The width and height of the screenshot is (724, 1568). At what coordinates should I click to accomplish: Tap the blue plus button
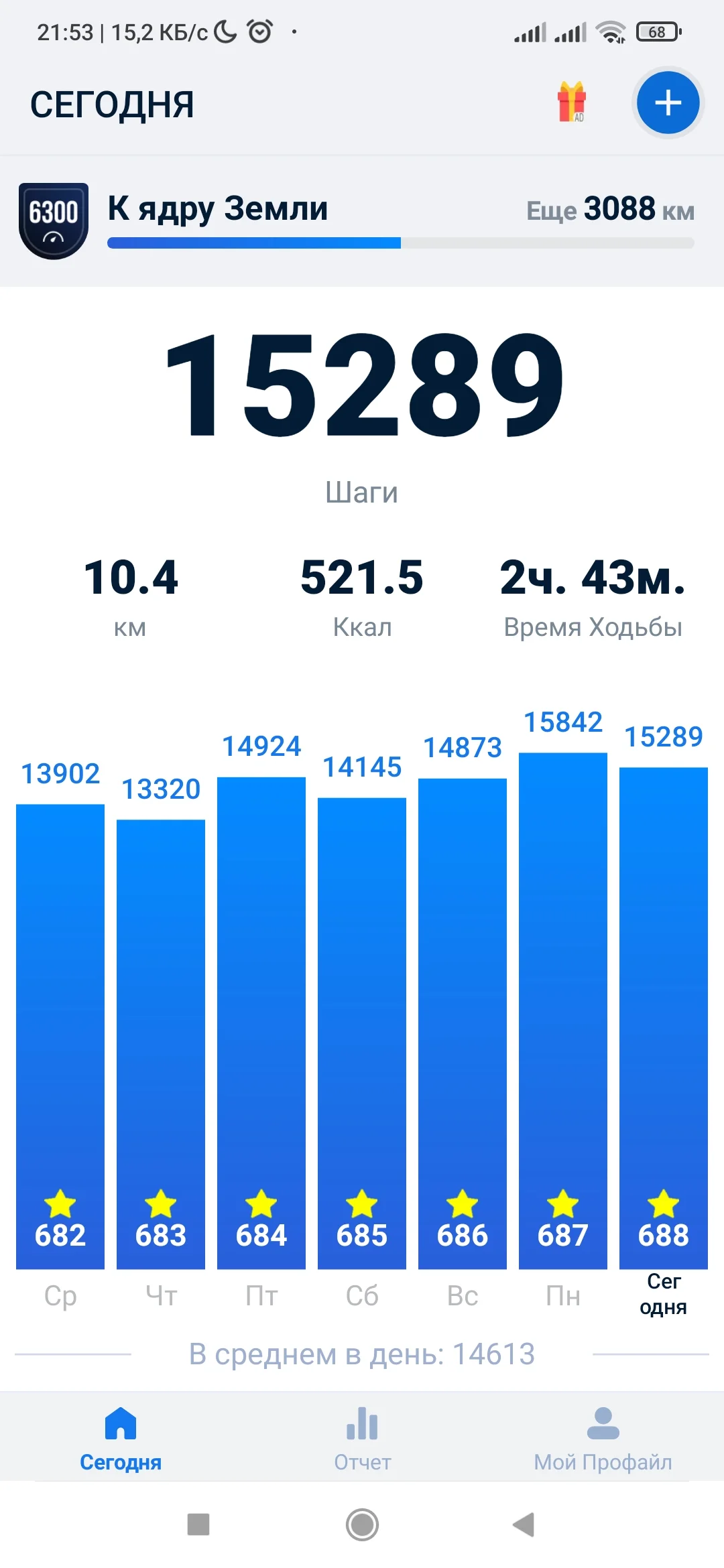tap(668, 103)
